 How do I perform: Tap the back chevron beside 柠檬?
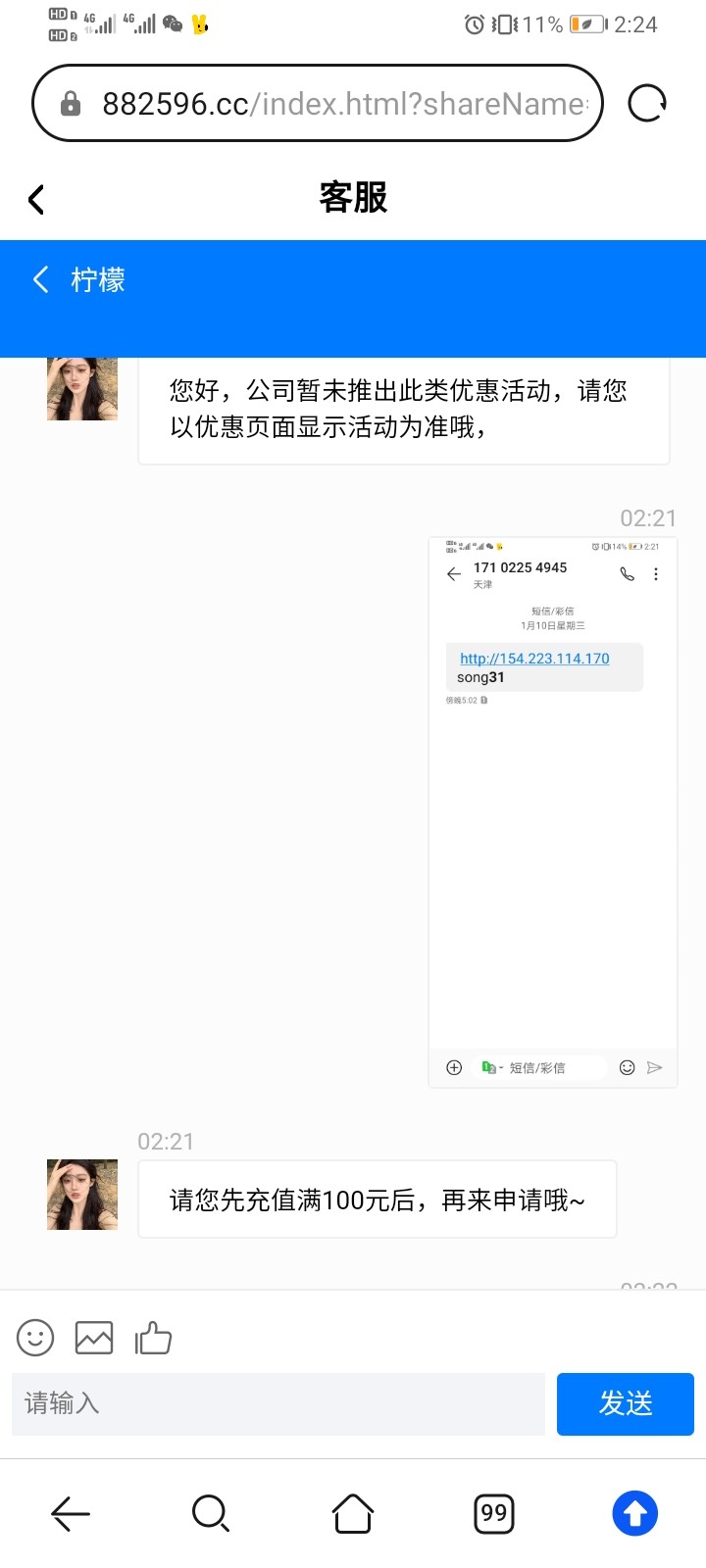click(x=41, y=280)
